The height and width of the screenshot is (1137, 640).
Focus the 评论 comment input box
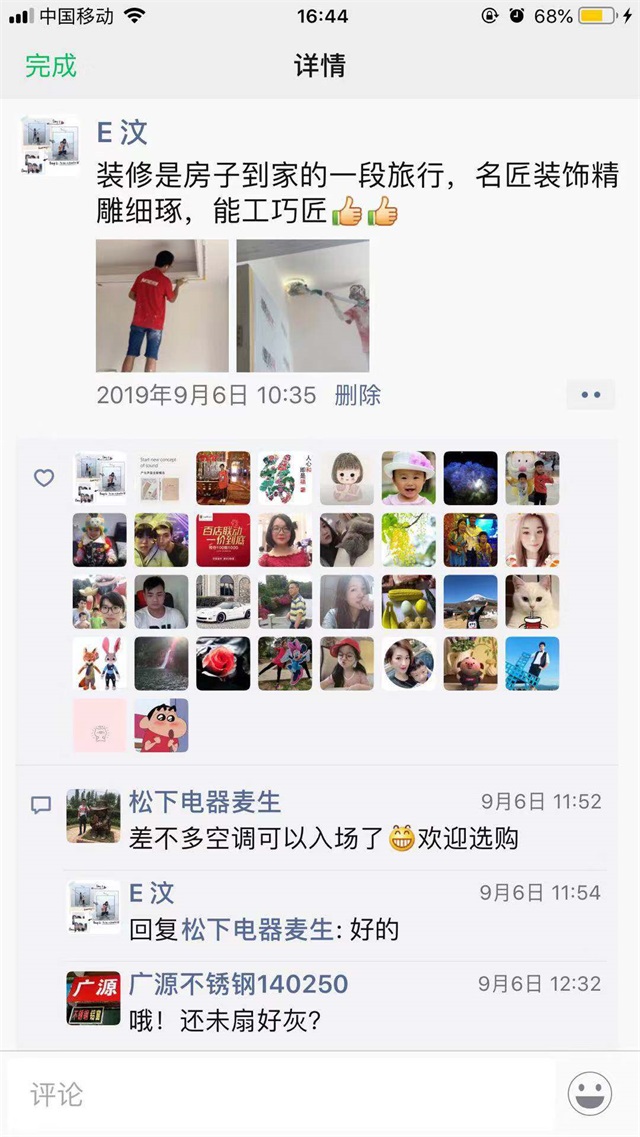[x=280, y=1094]
